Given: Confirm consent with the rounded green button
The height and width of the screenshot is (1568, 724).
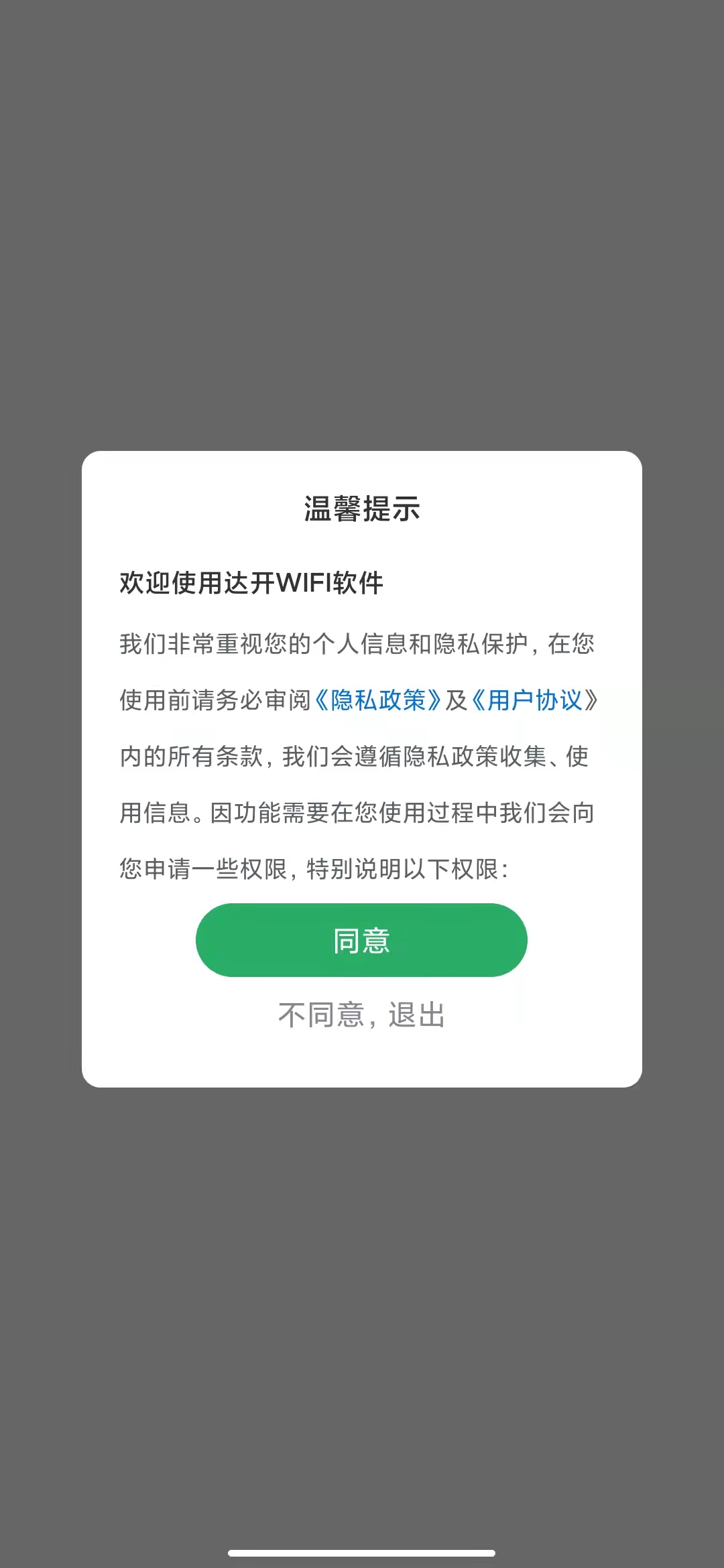Looking at the screenshot, I should pyautogui.click(x=361, y=941).
